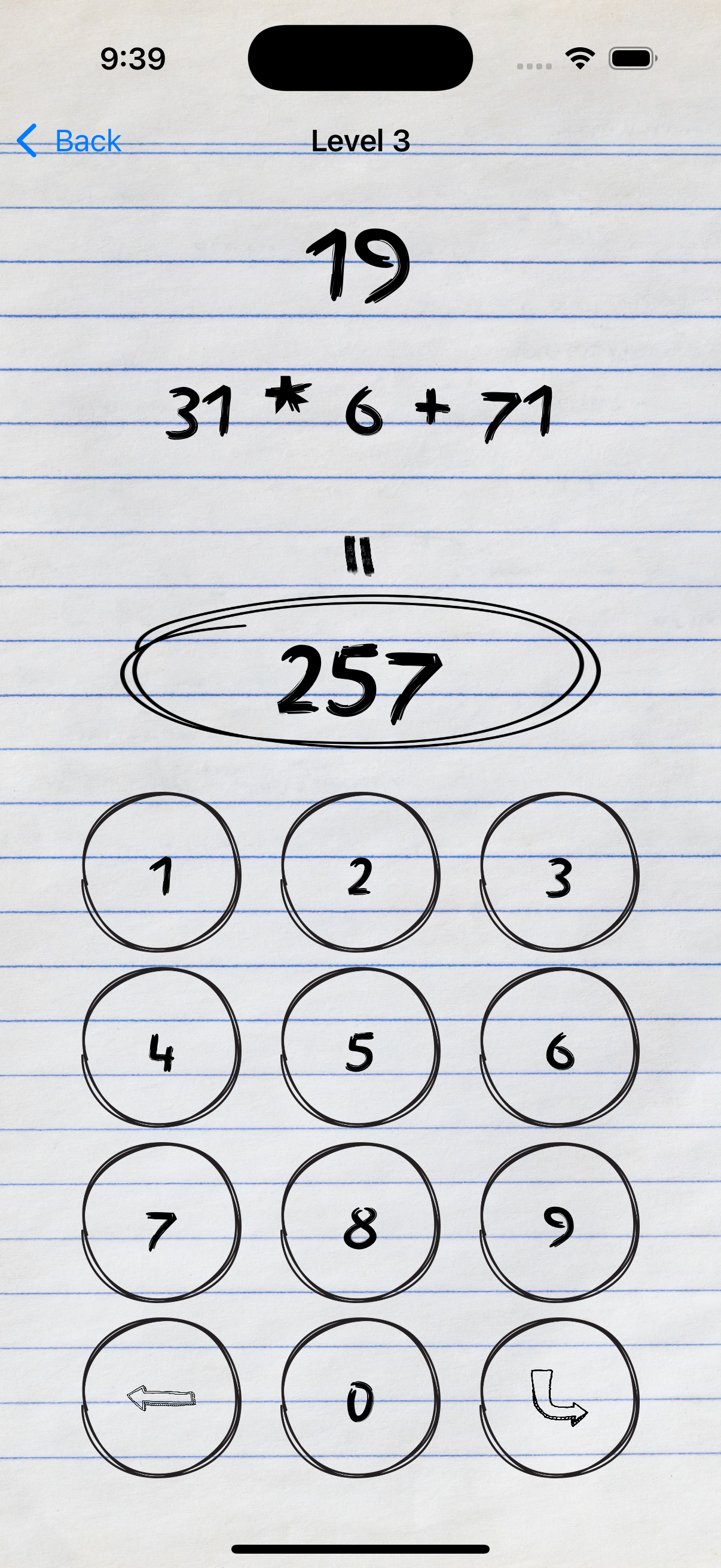Tap the number 2 key
Image resolution: width=721 pixels, height=1568 pixels.
click(x=360, y=874)
